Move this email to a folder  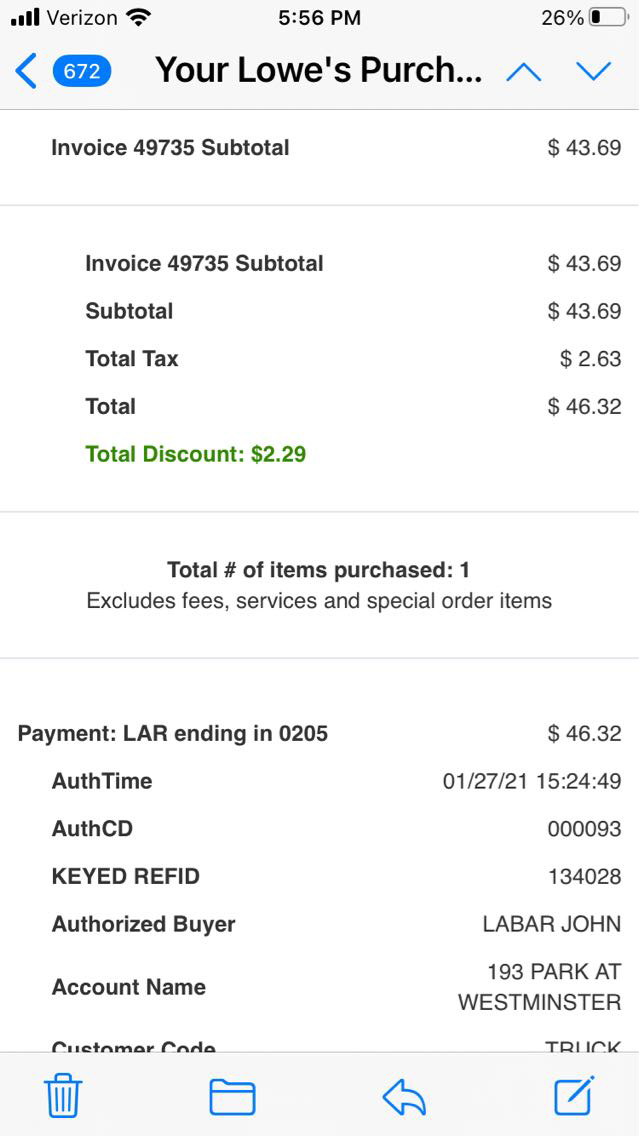232,1096
